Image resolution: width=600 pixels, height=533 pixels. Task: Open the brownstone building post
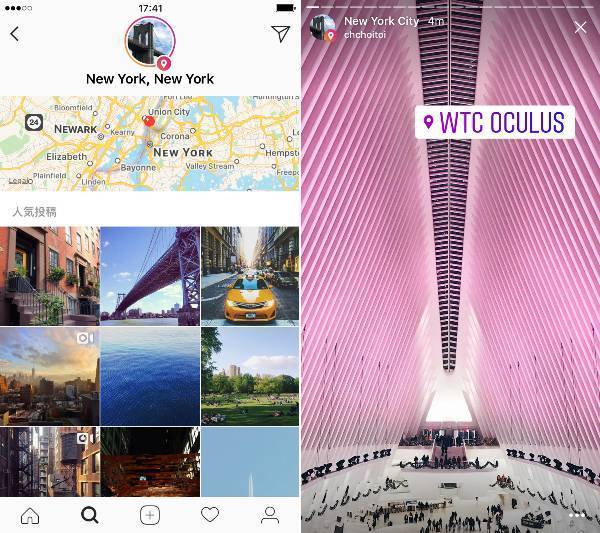[49, 275]
